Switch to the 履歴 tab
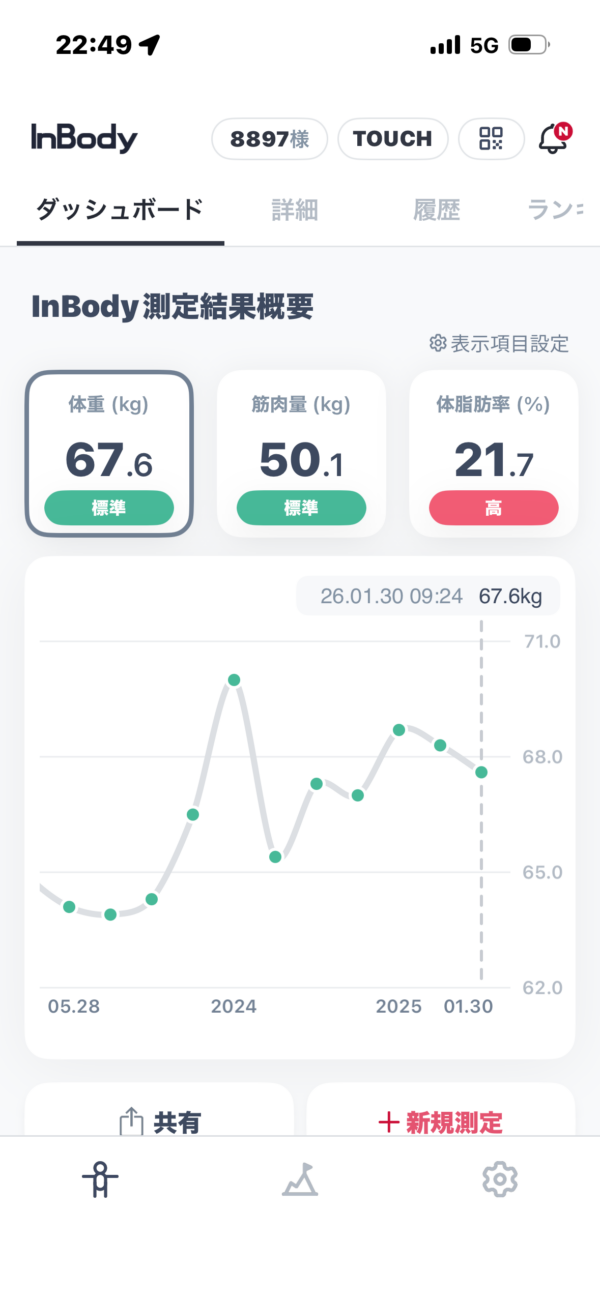Image resolution: width=600 pixels, height=1300 pixels. coord(436,210)
